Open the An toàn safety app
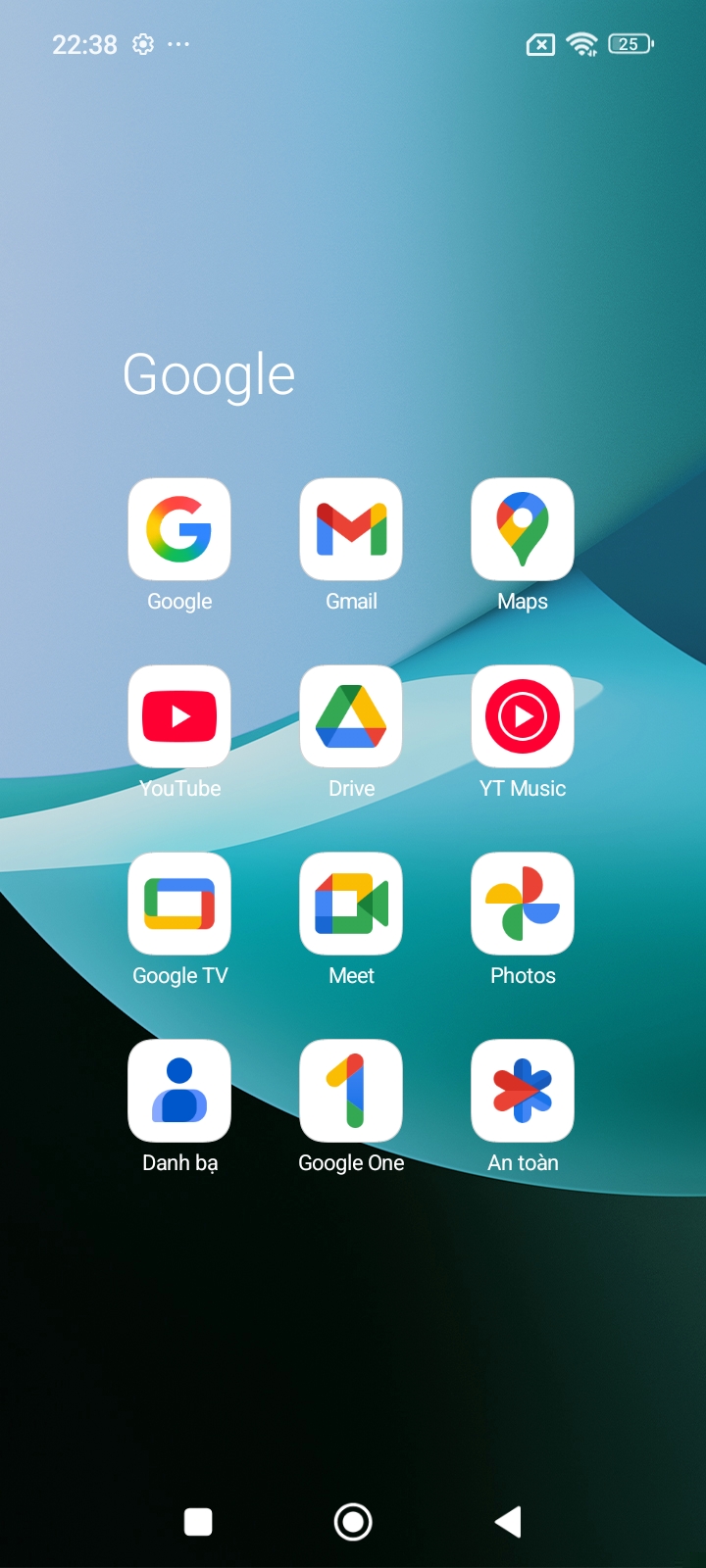The height and width of the screenshot is (1568, 706). tap(522, 1091)
